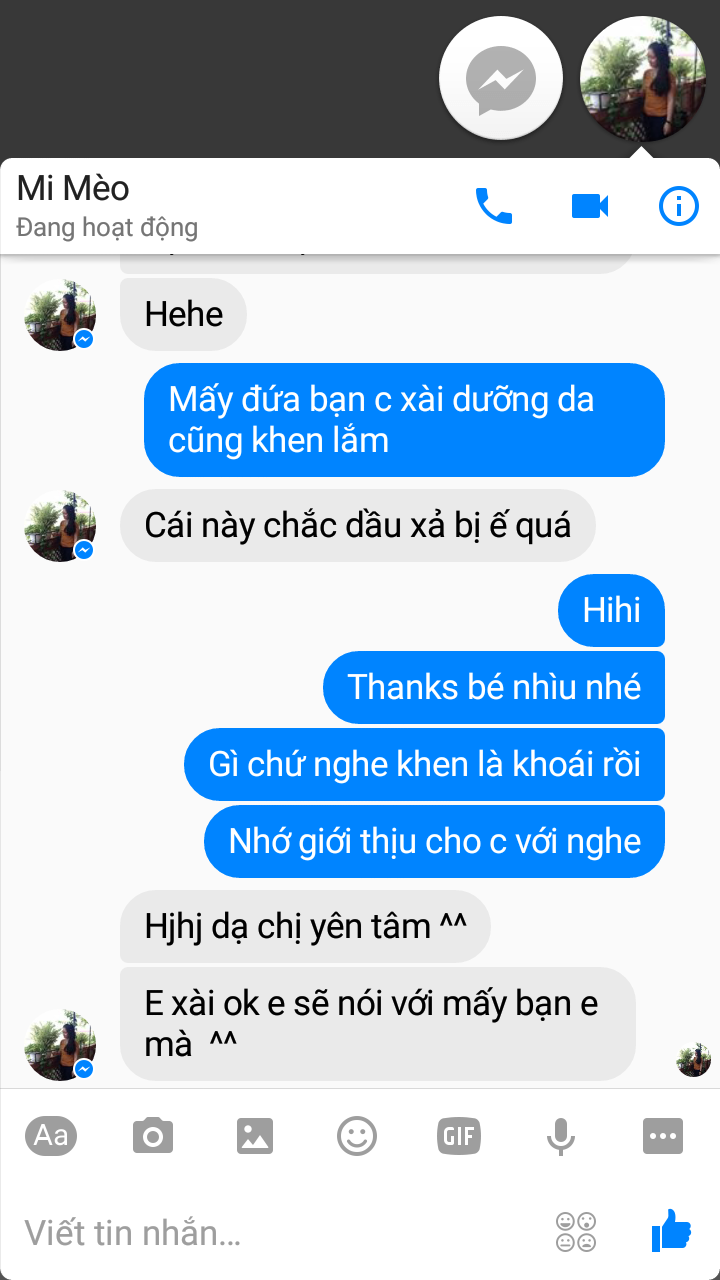This screenshot has width=720, height=1280.
Task: Start a video call with Mi Mèo
Action: pyautogui.click(x=590, y=206)
